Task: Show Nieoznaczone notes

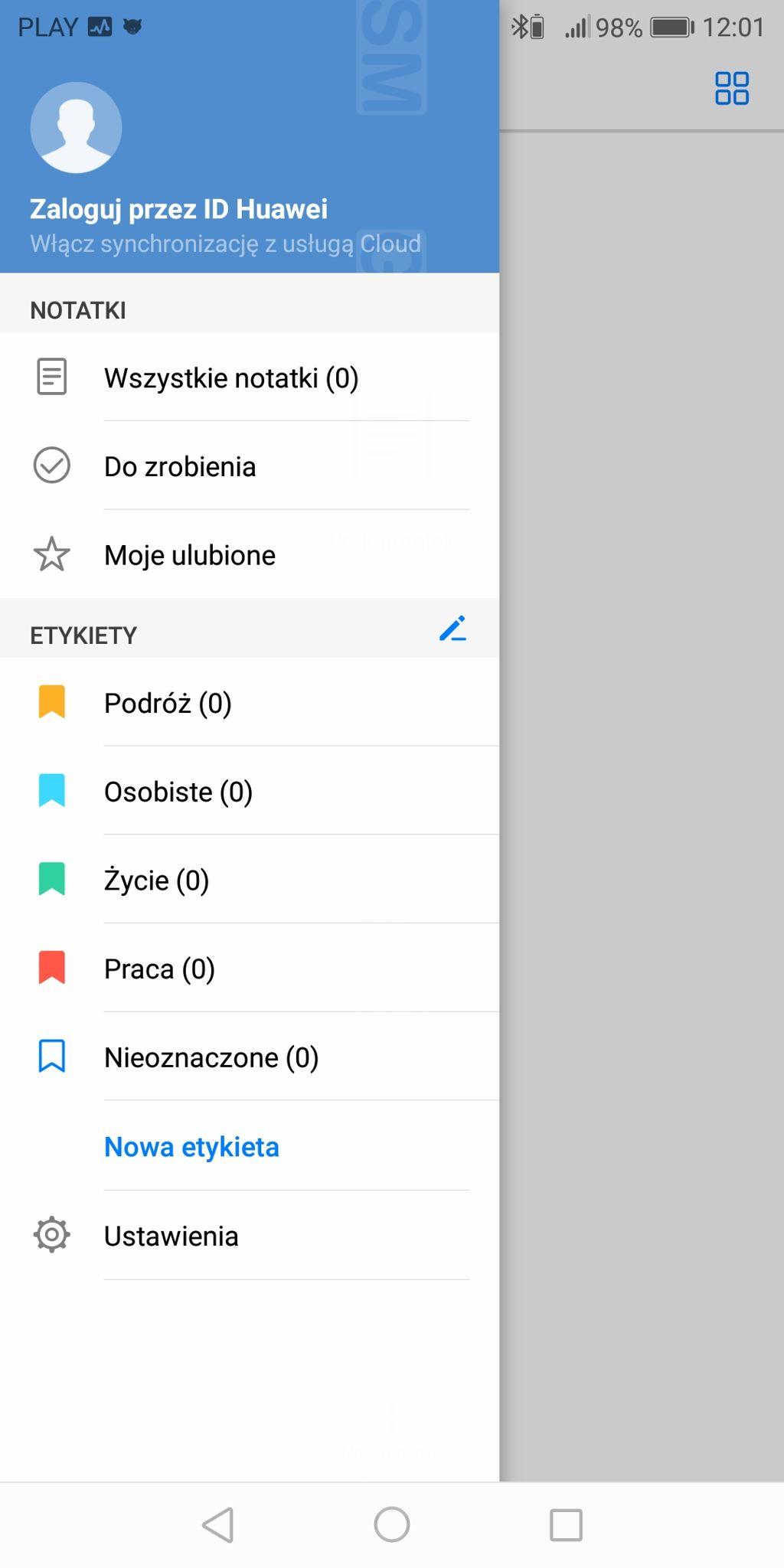Action: point(211,1057)
